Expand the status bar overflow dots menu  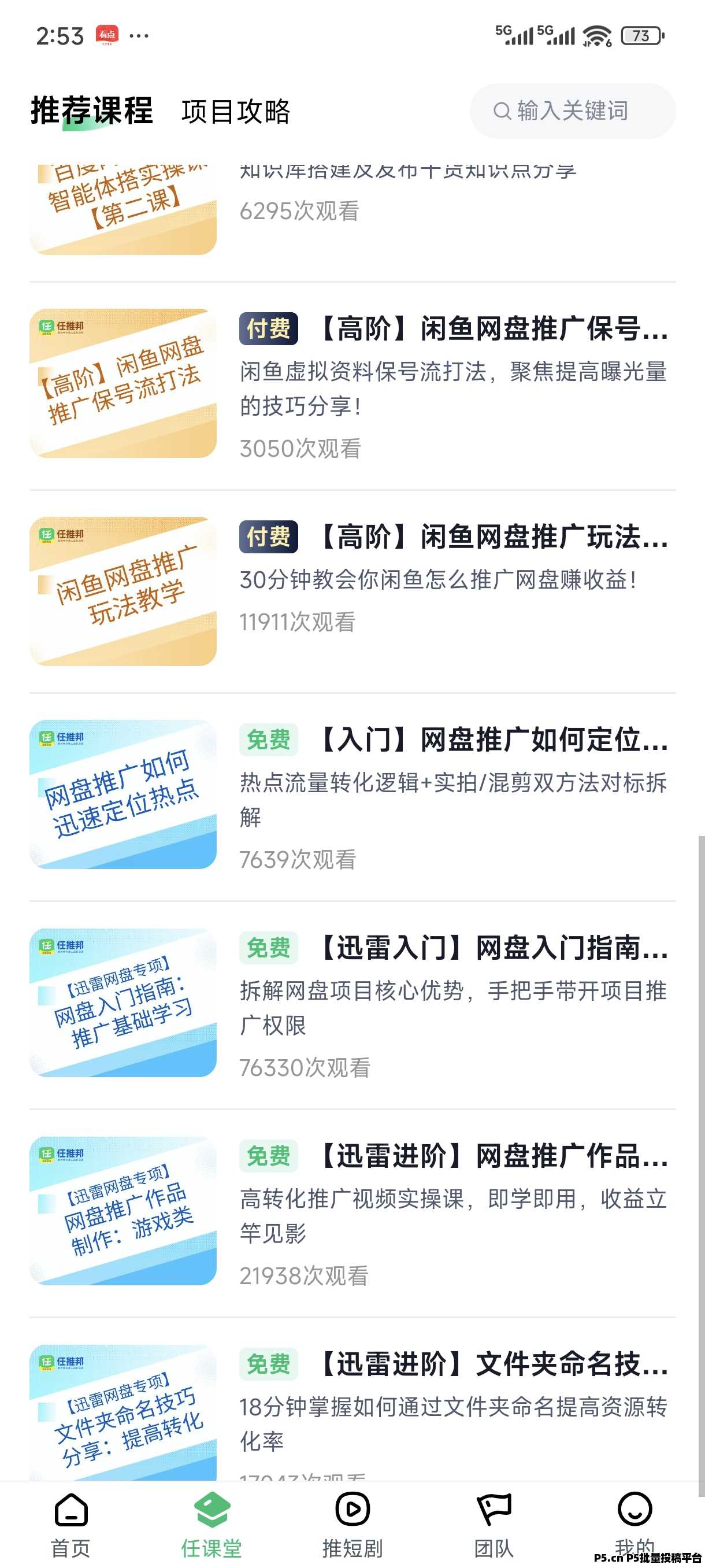[x=139, y=35]
